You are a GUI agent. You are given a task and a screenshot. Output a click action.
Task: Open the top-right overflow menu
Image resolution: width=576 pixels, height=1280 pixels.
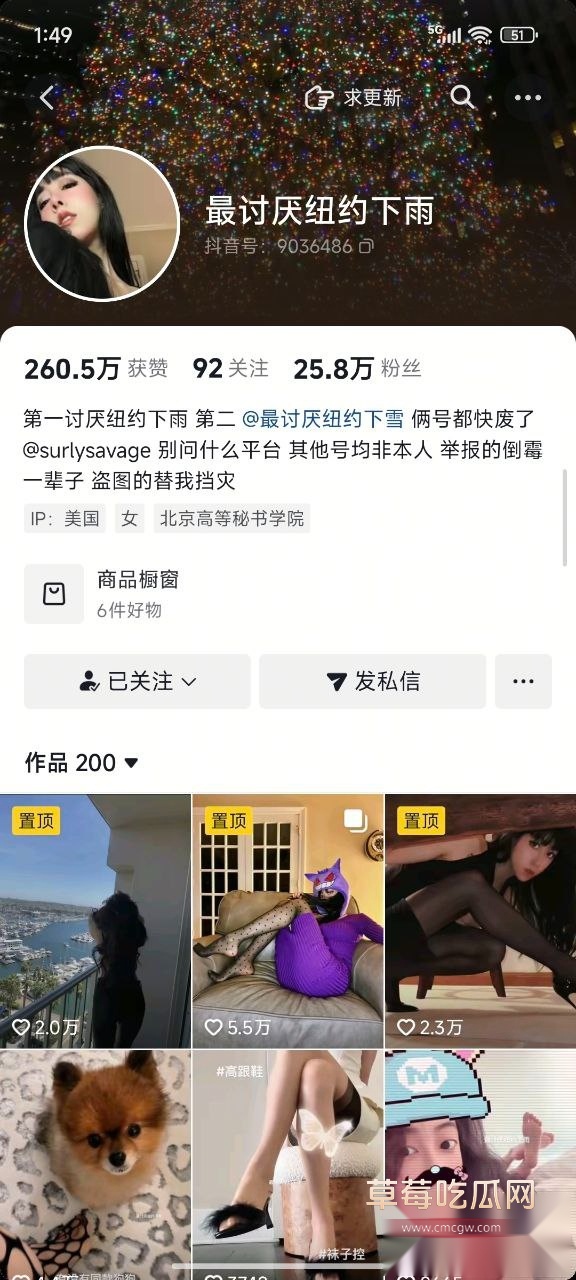pyautogui.click(x=527, y=97)
